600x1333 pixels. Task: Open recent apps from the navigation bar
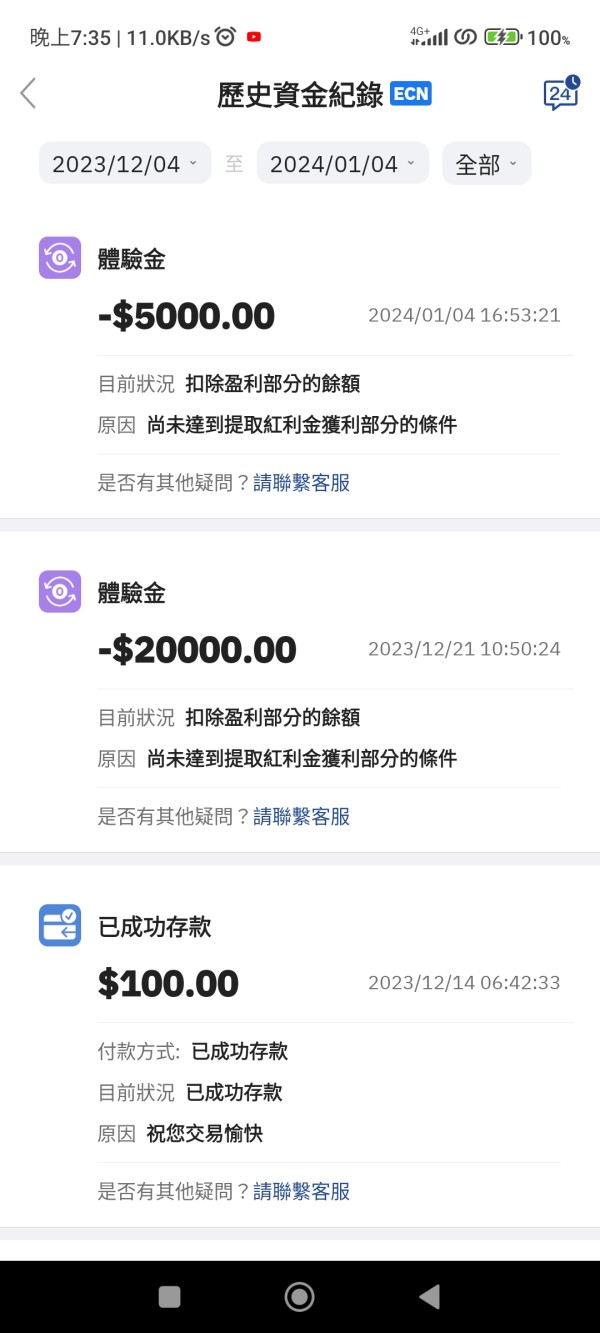170,1297
